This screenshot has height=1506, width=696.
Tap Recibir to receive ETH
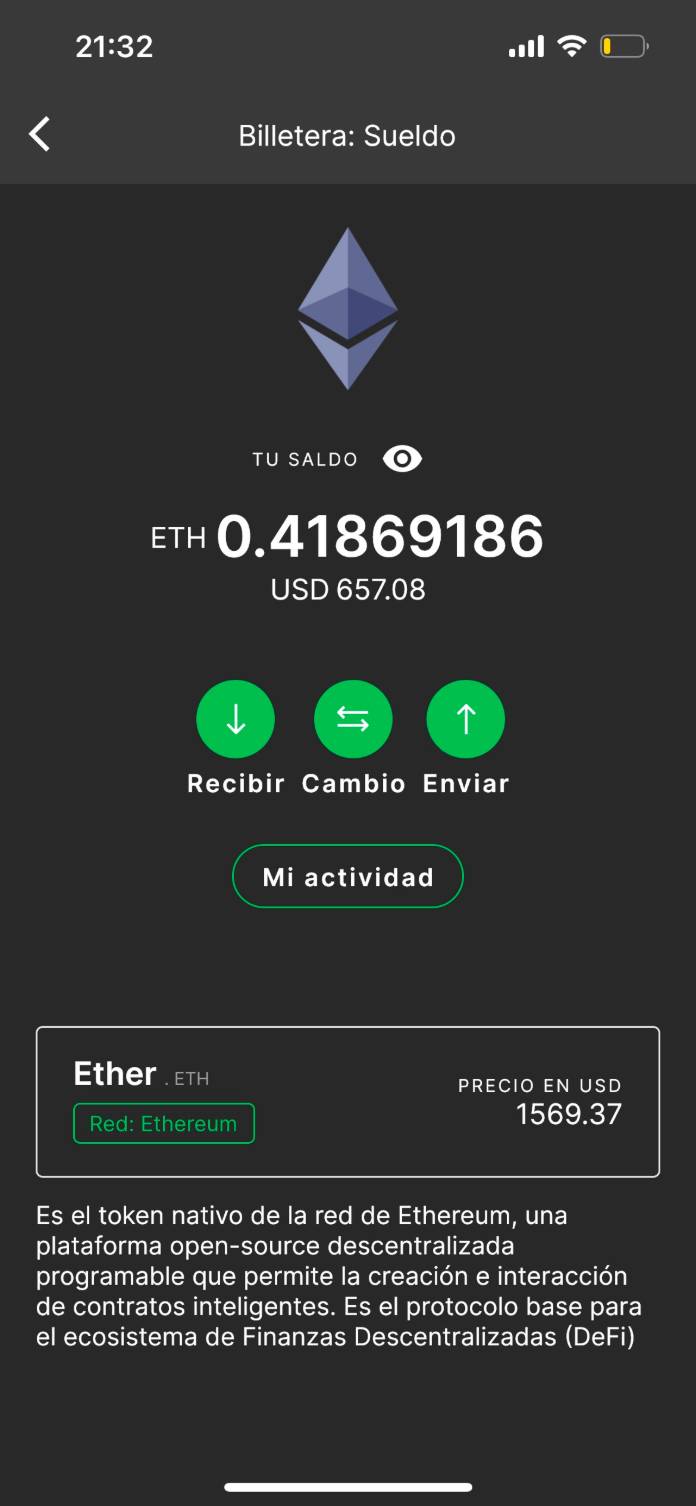[236, 720]
